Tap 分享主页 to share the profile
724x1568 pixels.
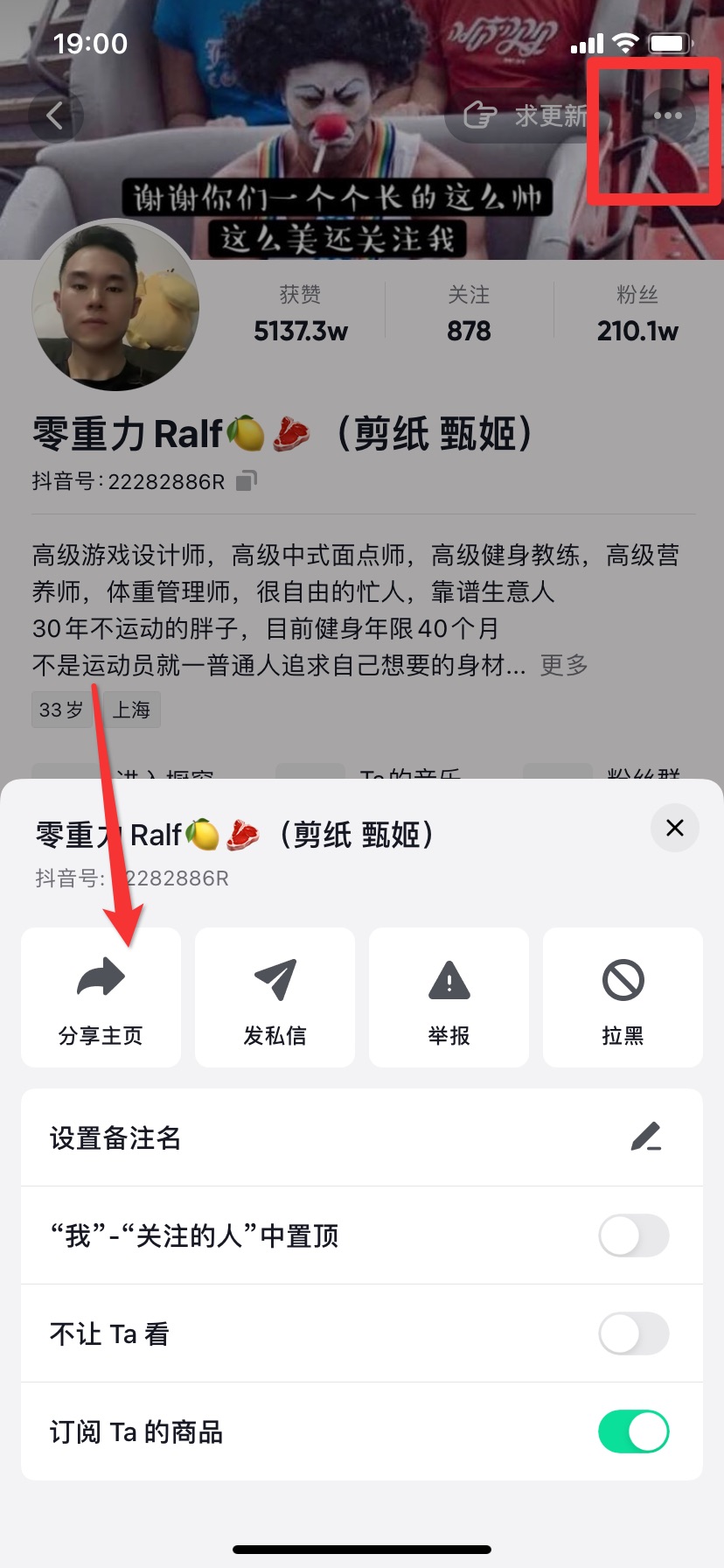point(101,997)
